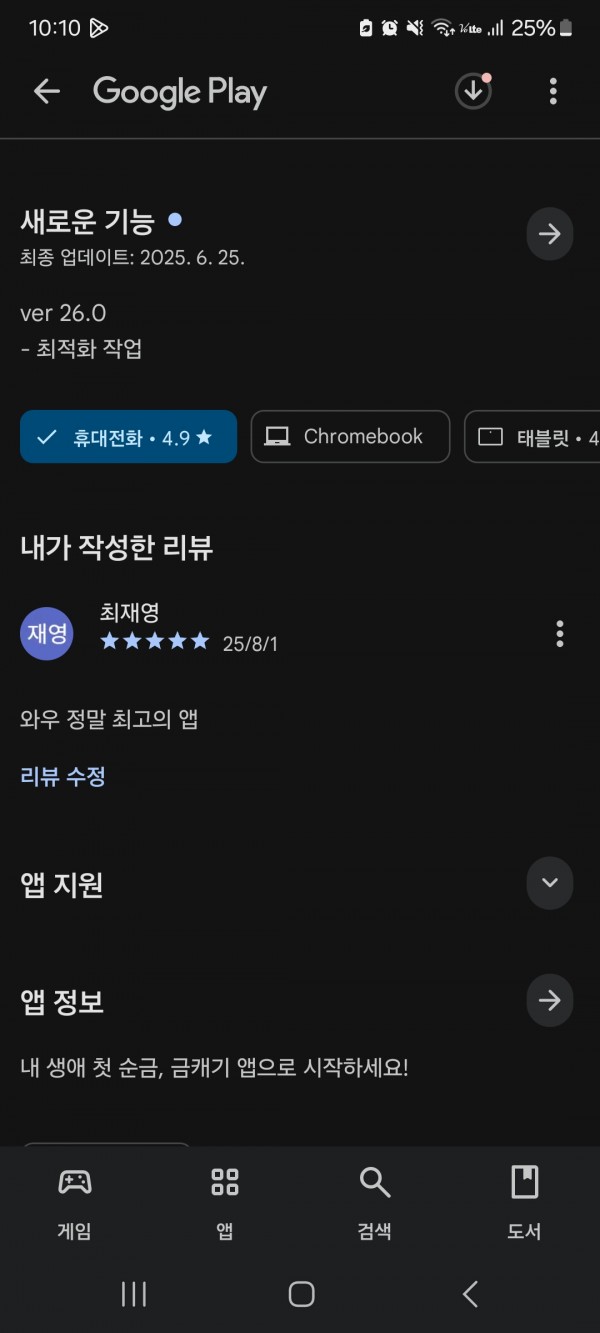Tap the 리뷰 수정 link
The width and height of the screenshot is (600, 1333).
click(x=63, y=776)
